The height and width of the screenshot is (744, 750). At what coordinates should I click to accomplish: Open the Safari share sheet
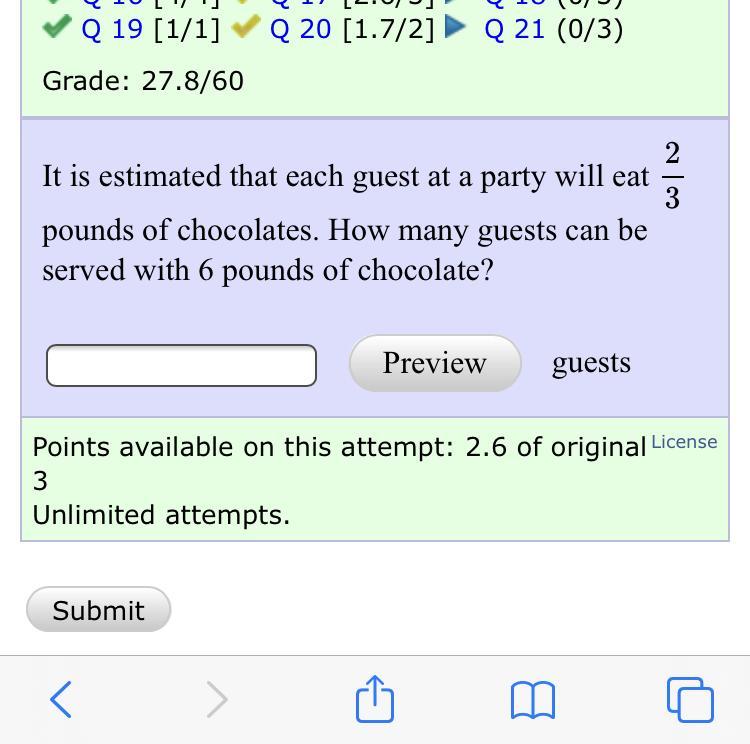pos(375,699)
